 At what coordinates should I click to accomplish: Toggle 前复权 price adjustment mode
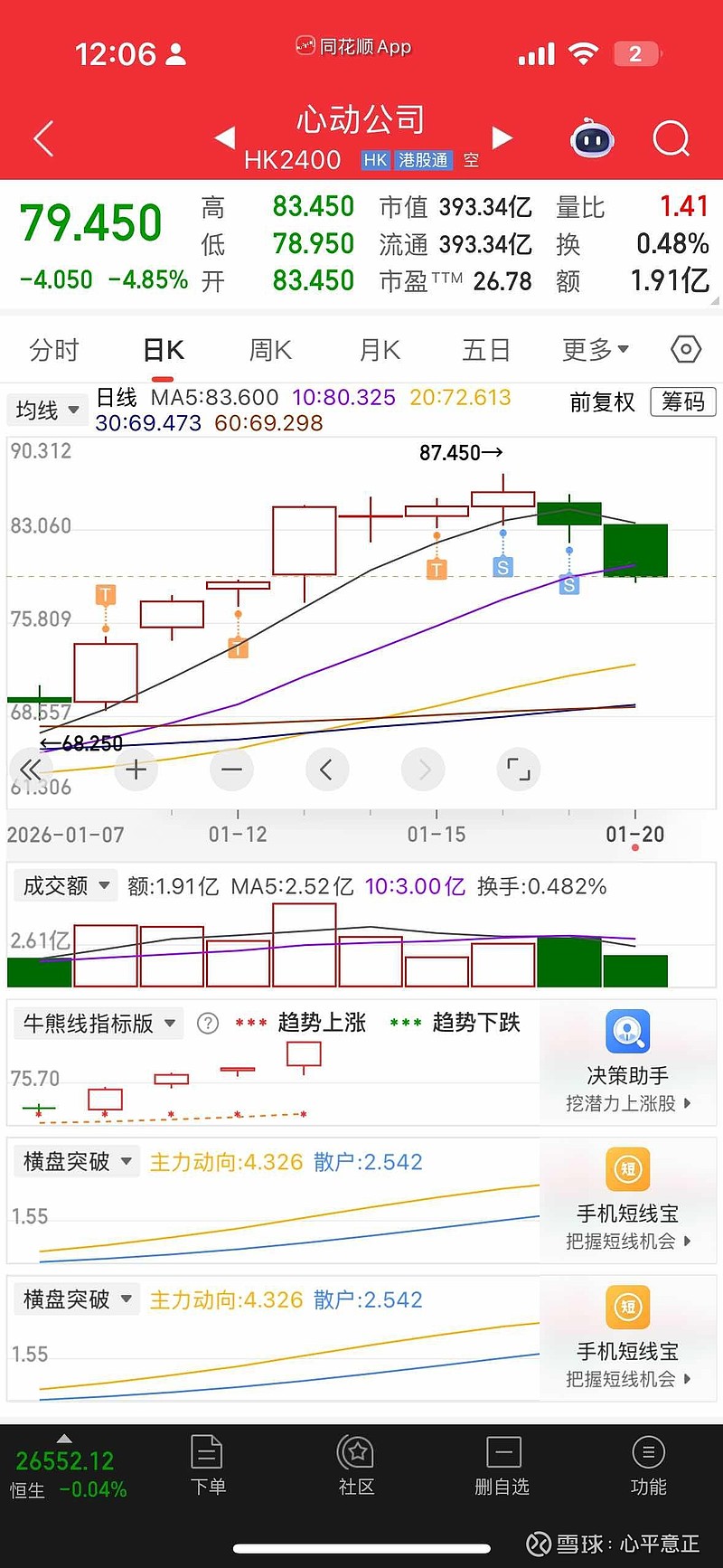[601, 402]
